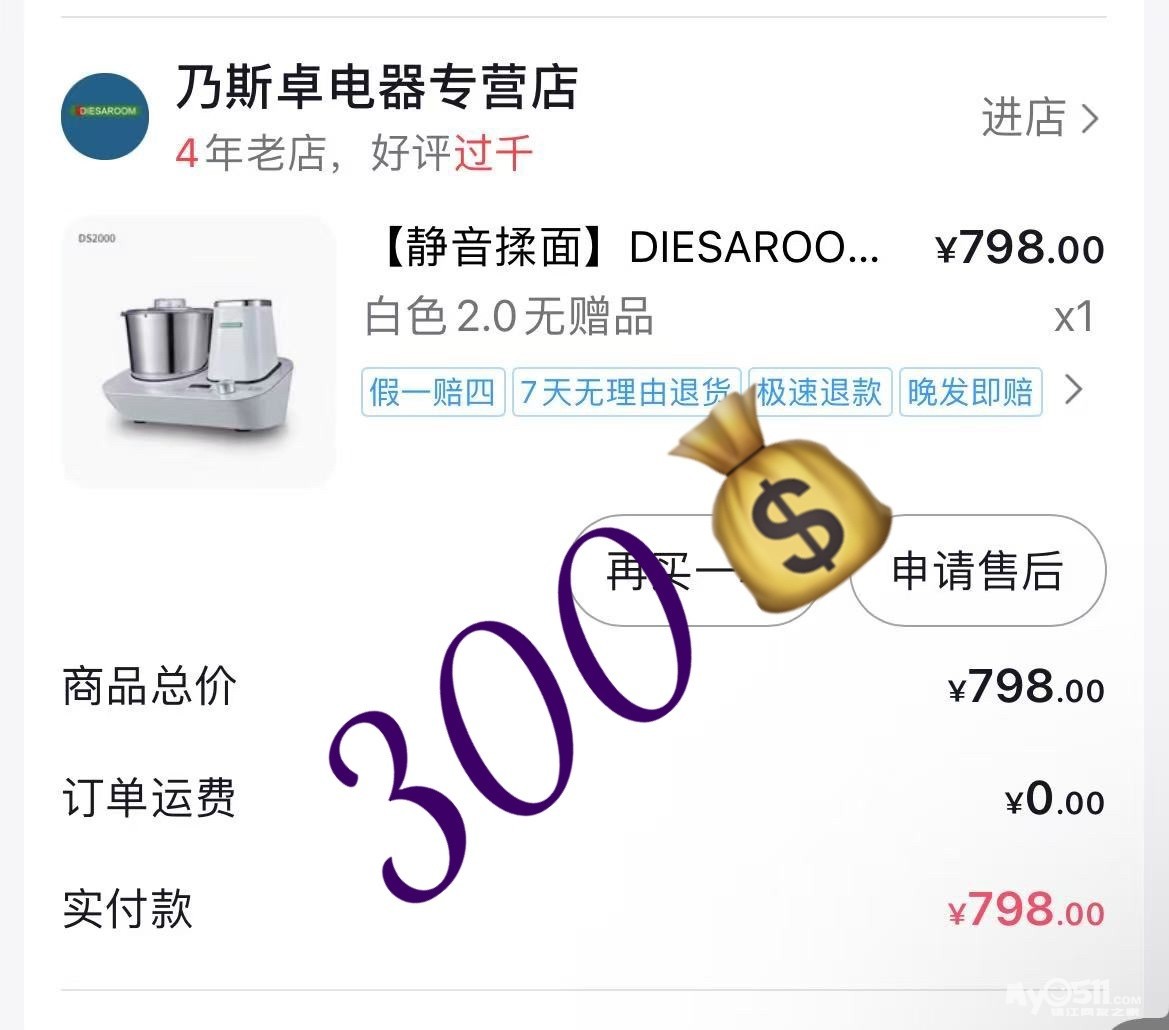Image resolution: width=1169 pixels, height=1030 pixels.
Task: View the 【静音揉面】DIESAROO… product details
Action: click(x=630, y=249)
